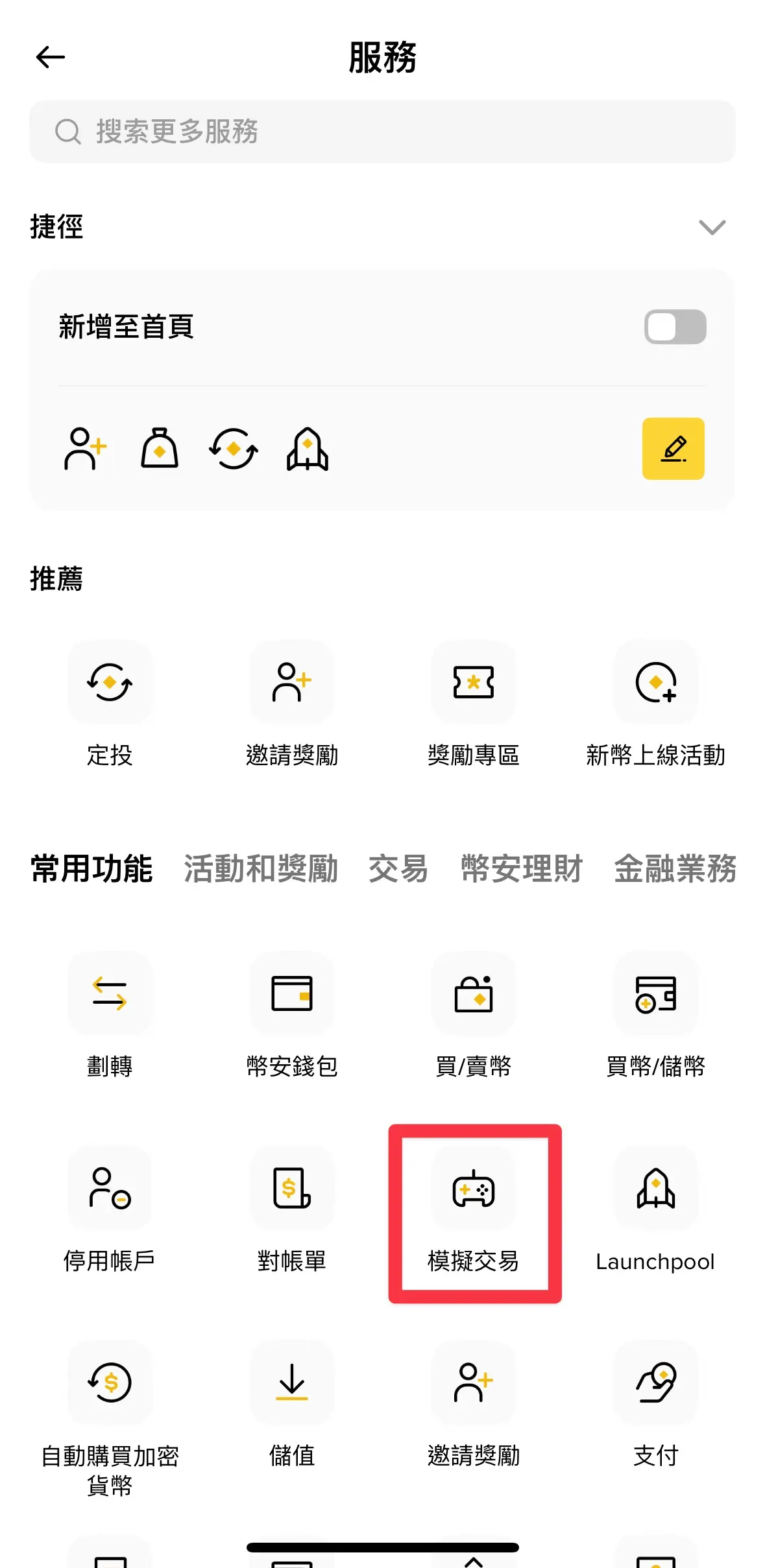
Task: Enable the 新增至首頁 toggle
Action: [675, 327]
